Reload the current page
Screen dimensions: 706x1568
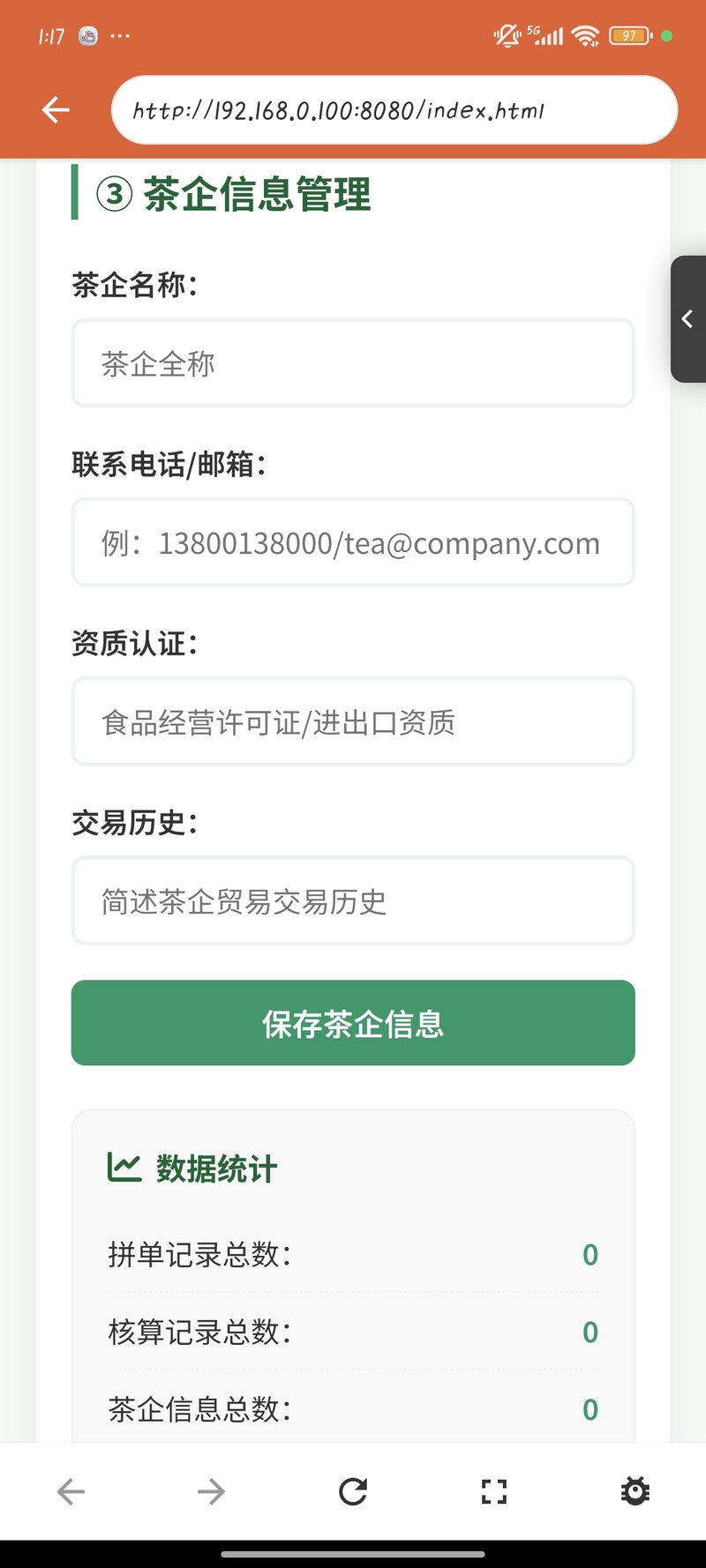click(353, 1492)
